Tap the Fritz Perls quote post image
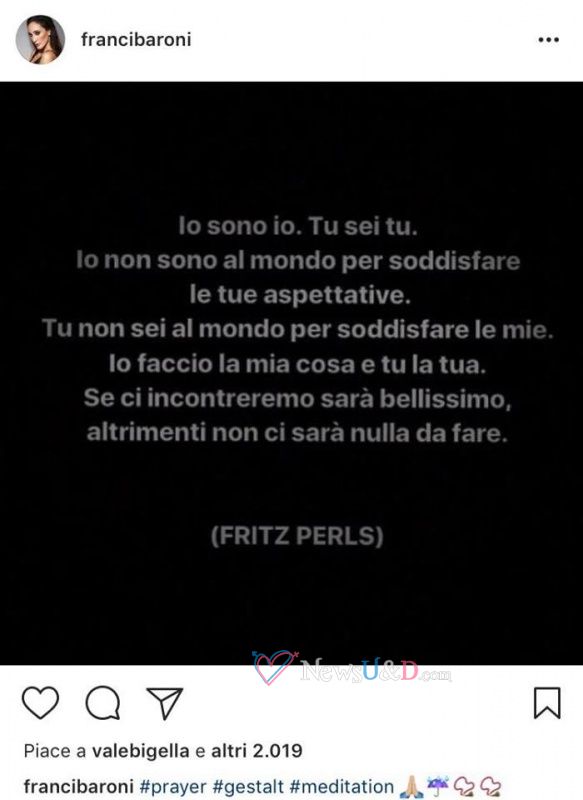The image size is (583, 800). coord(291,373)
